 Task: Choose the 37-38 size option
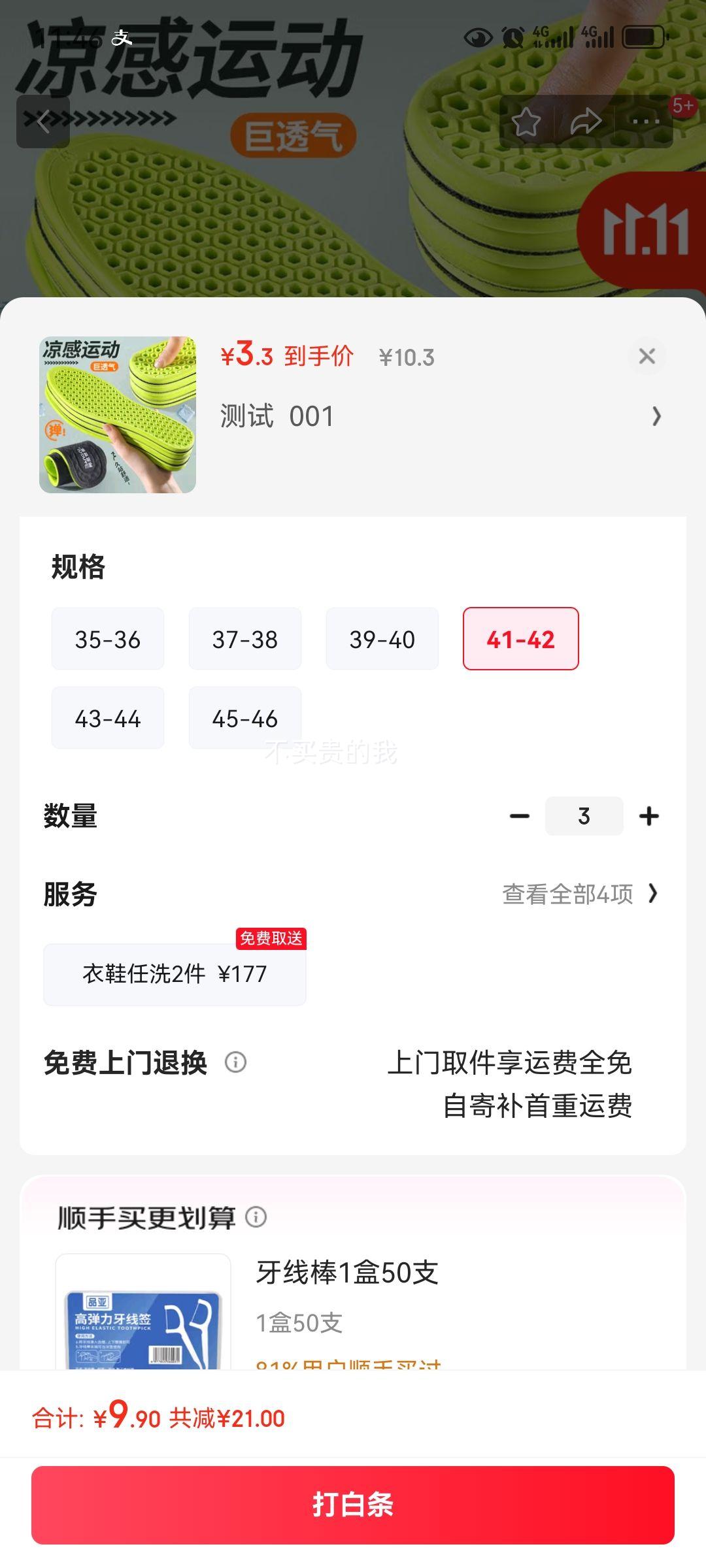pos(245,639)
